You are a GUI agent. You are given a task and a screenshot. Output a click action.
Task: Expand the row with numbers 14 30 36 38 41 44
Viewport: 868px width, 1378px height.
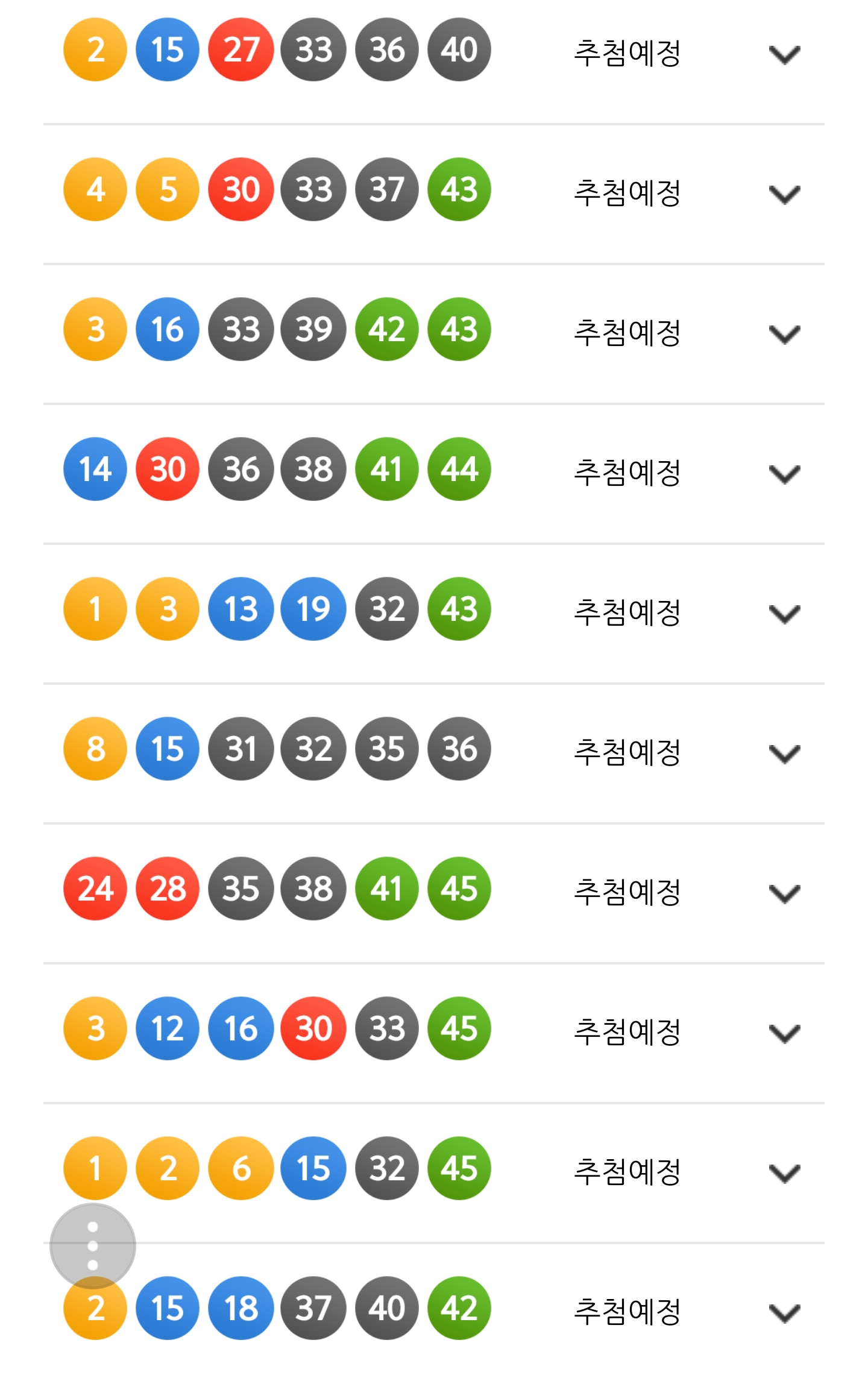tap(784, 474)
